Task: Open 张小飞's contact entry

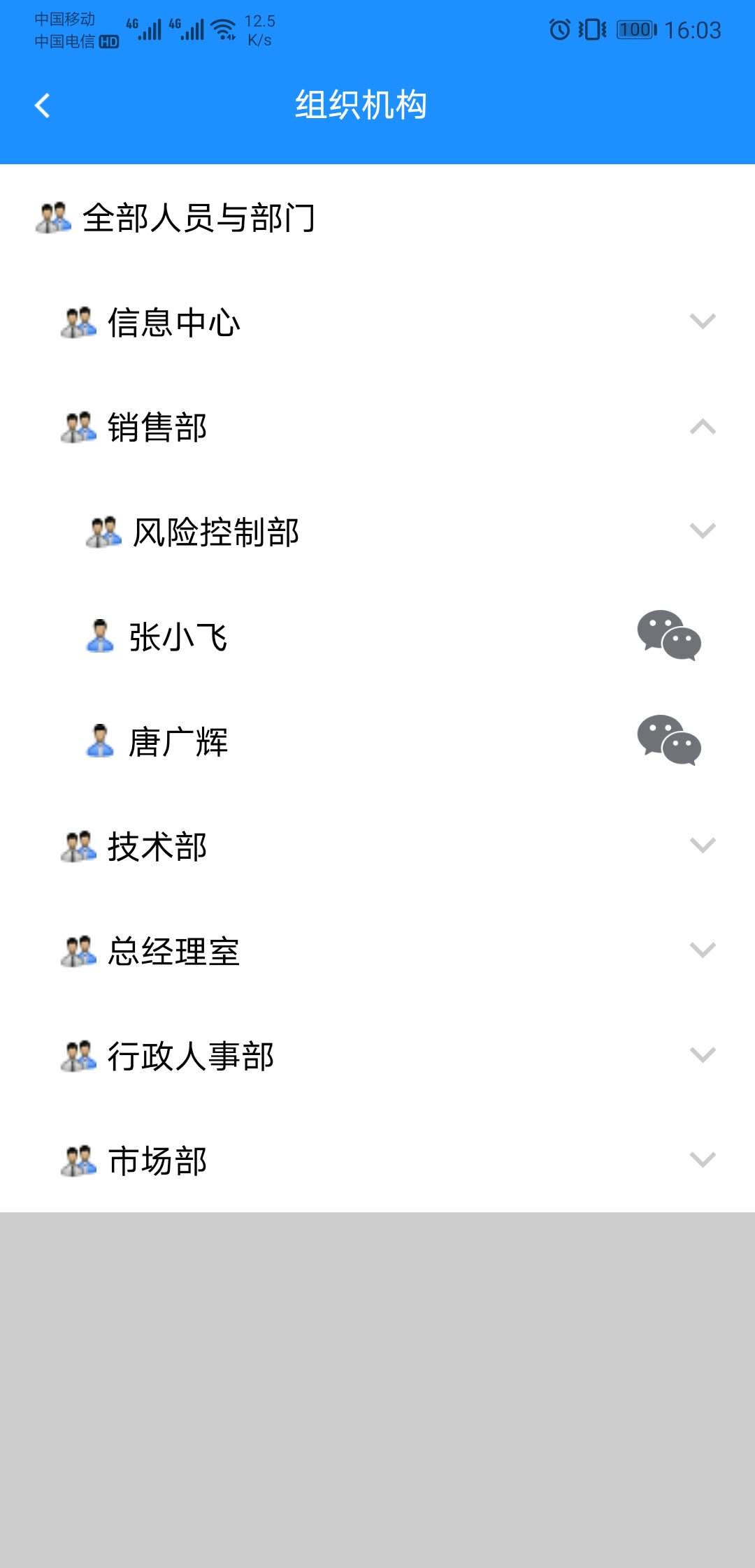Action: (x=178, y=637)
